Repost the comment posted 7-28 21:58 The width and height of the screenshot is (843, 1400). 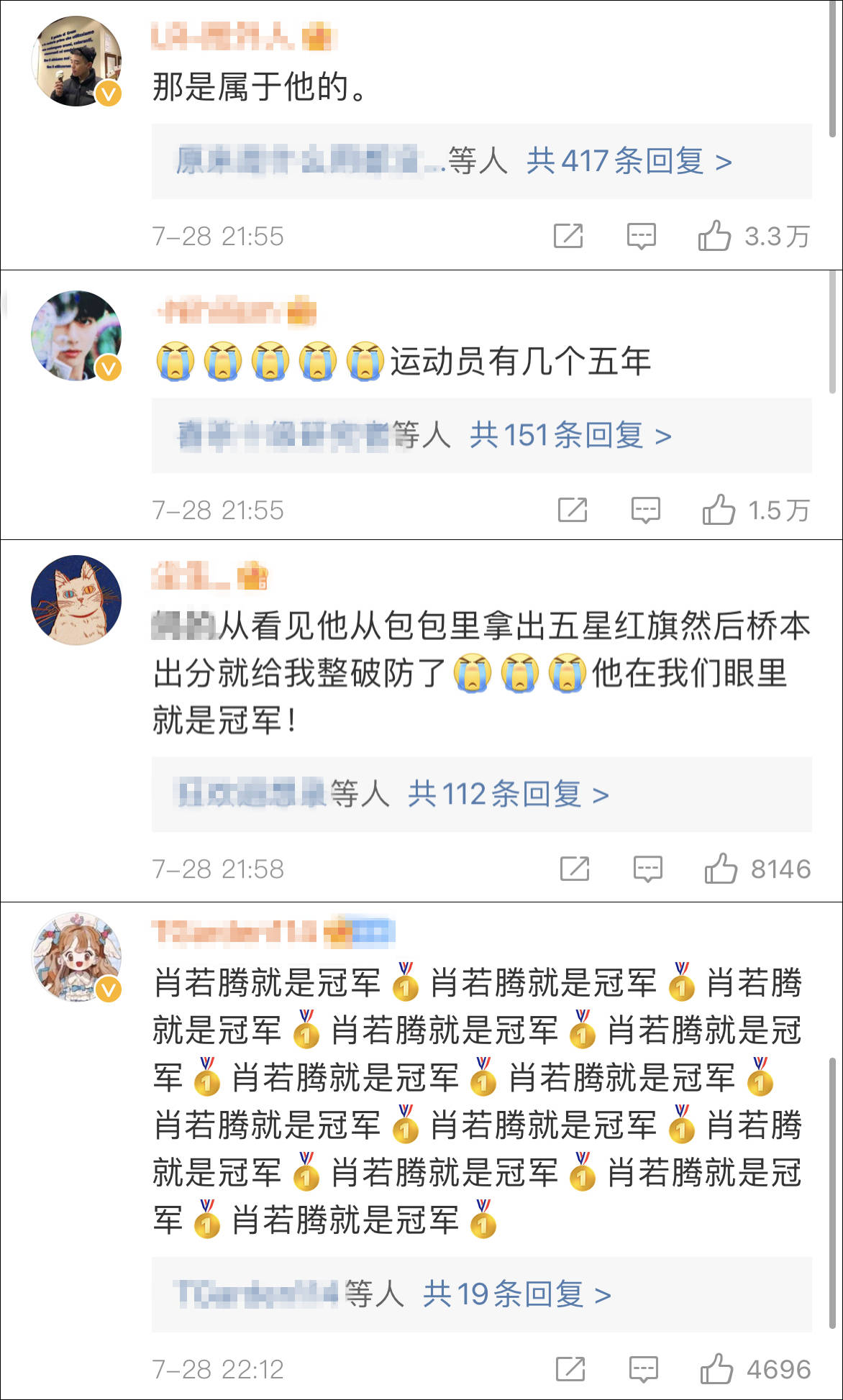pos(575,869)
